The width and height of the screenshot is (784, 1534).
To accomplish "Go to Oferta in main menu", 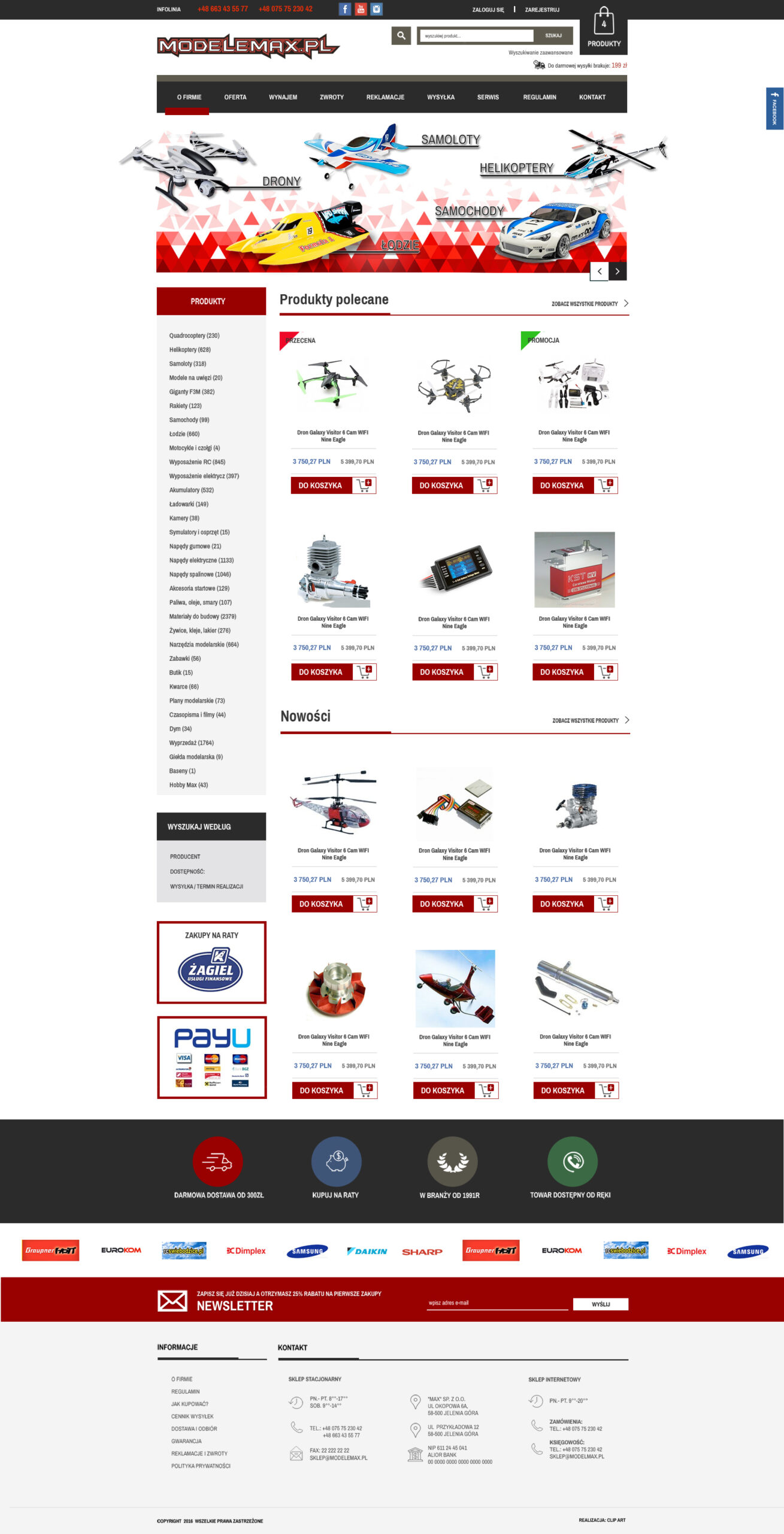I will tap(235, 97).
